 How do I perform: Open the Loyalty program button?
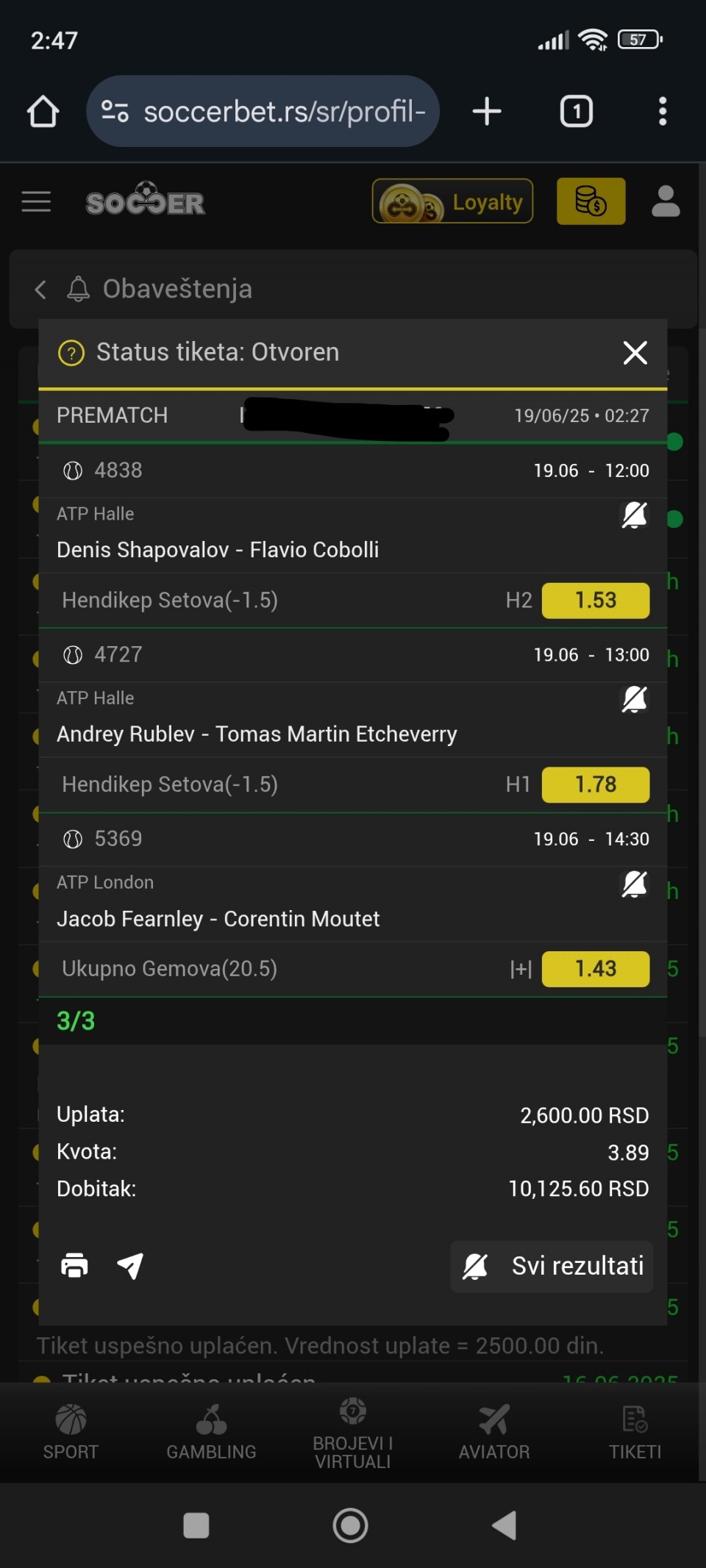(x=452, y=201)
